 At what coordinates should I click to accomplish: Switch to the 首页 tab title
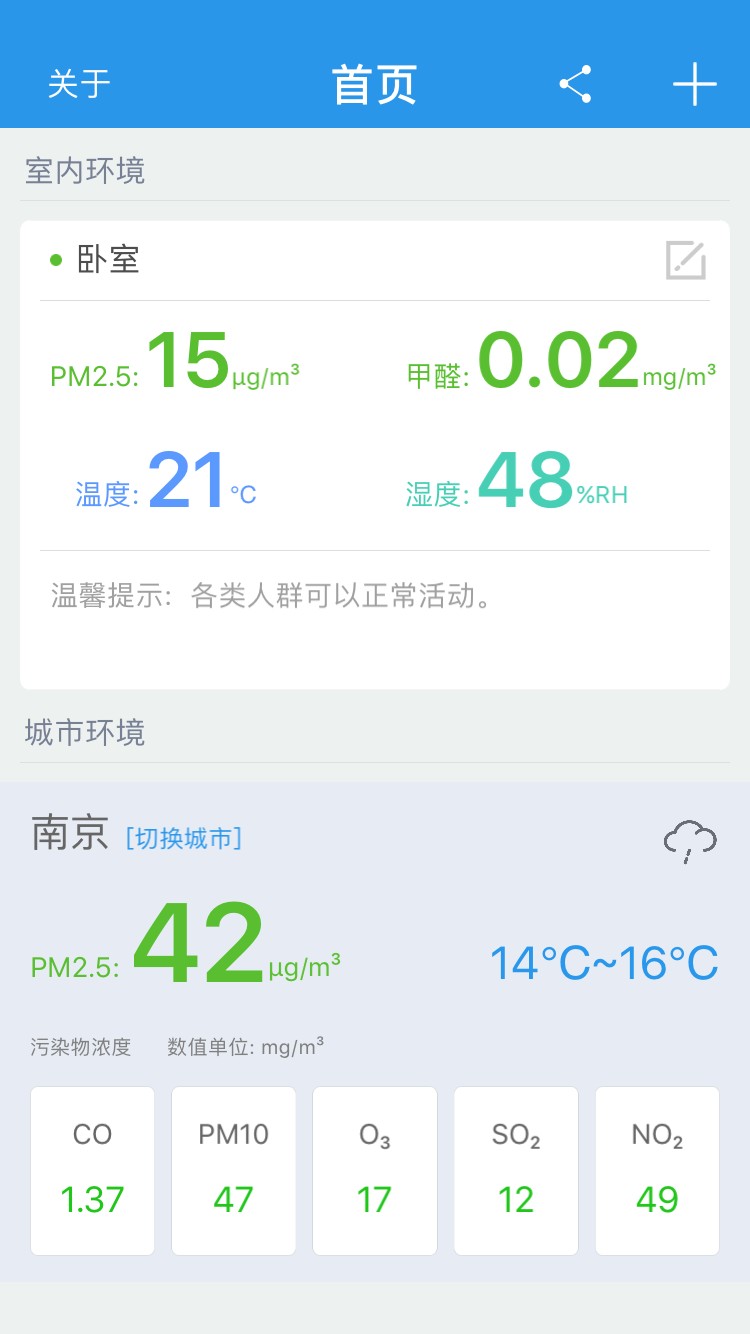[374, 85]
